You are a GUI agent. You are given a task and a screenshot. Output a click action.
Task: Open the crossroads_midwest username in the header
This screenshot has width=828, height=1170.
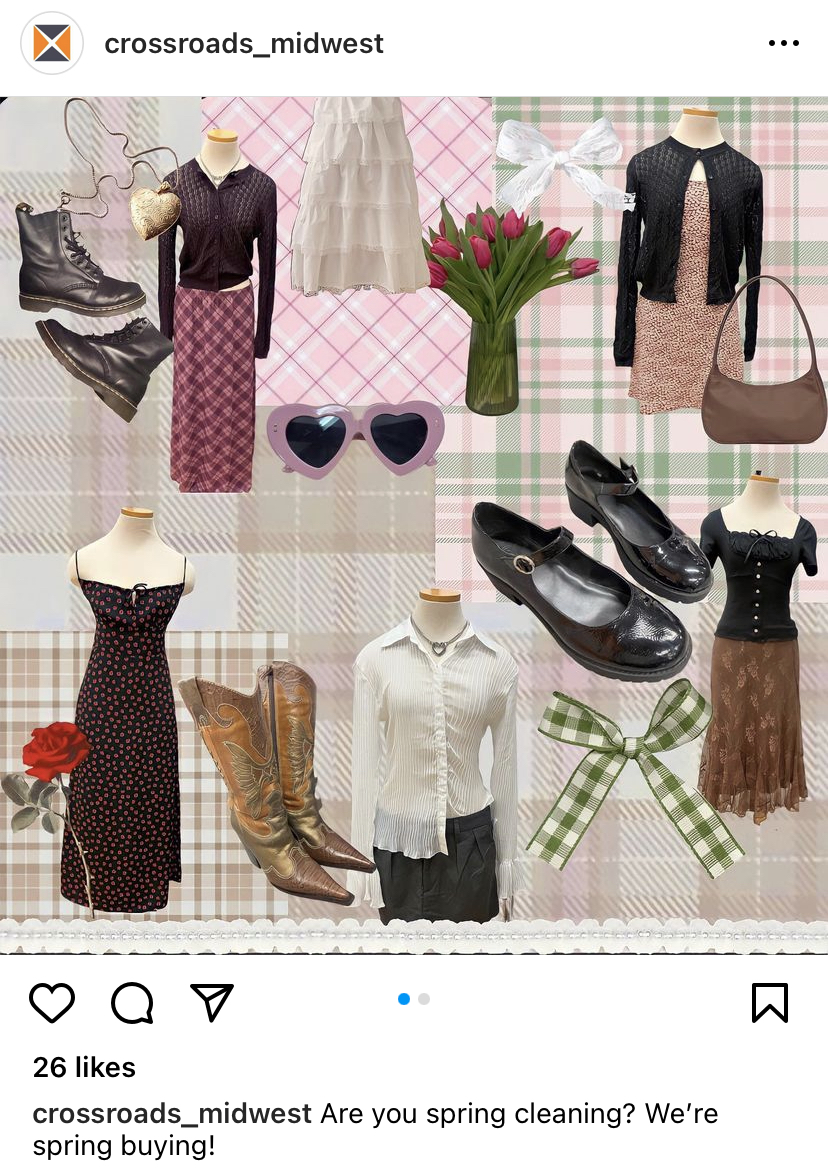pos(244,44)
